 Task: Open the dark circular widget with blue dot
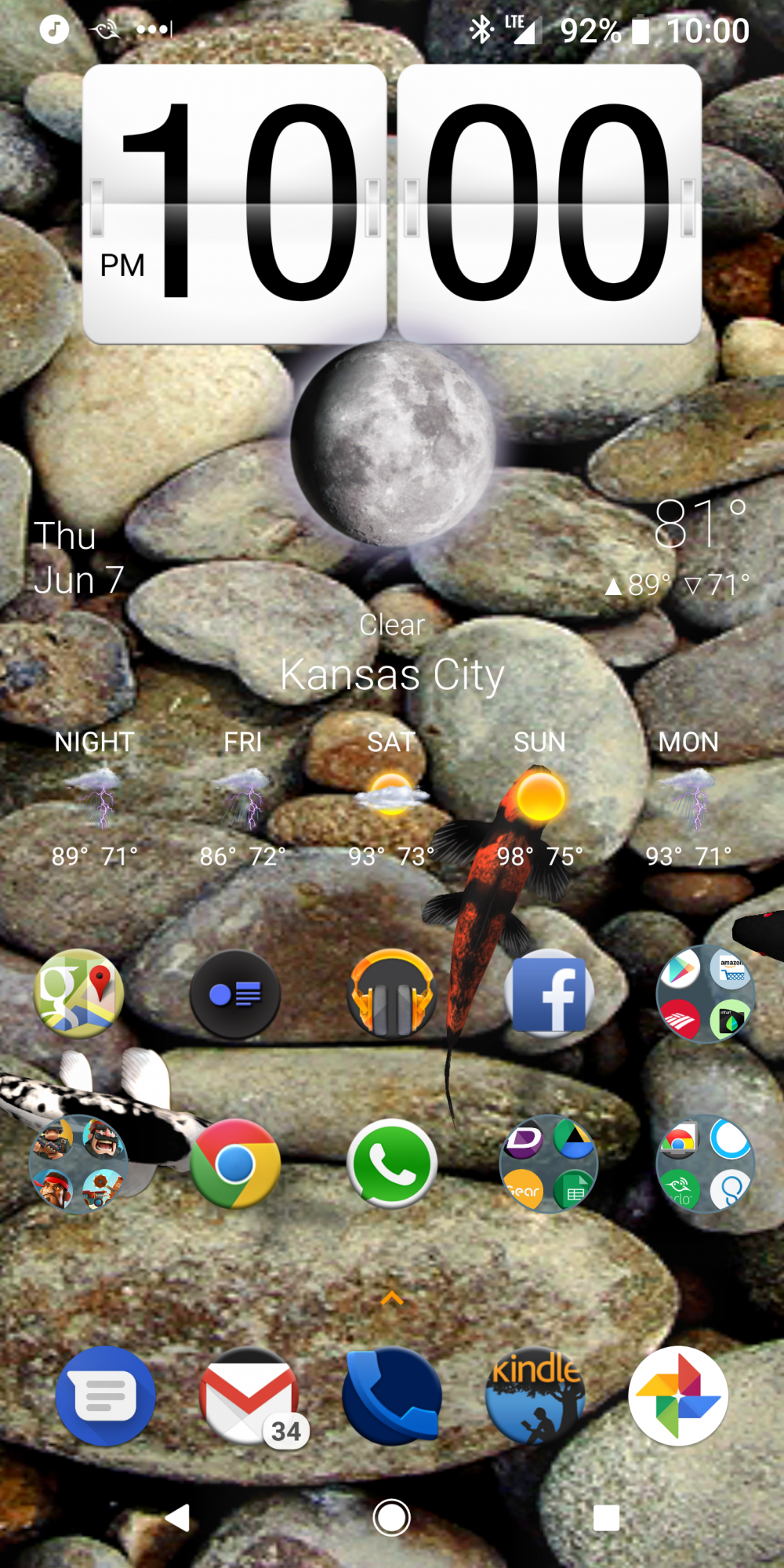pos(235,994)
